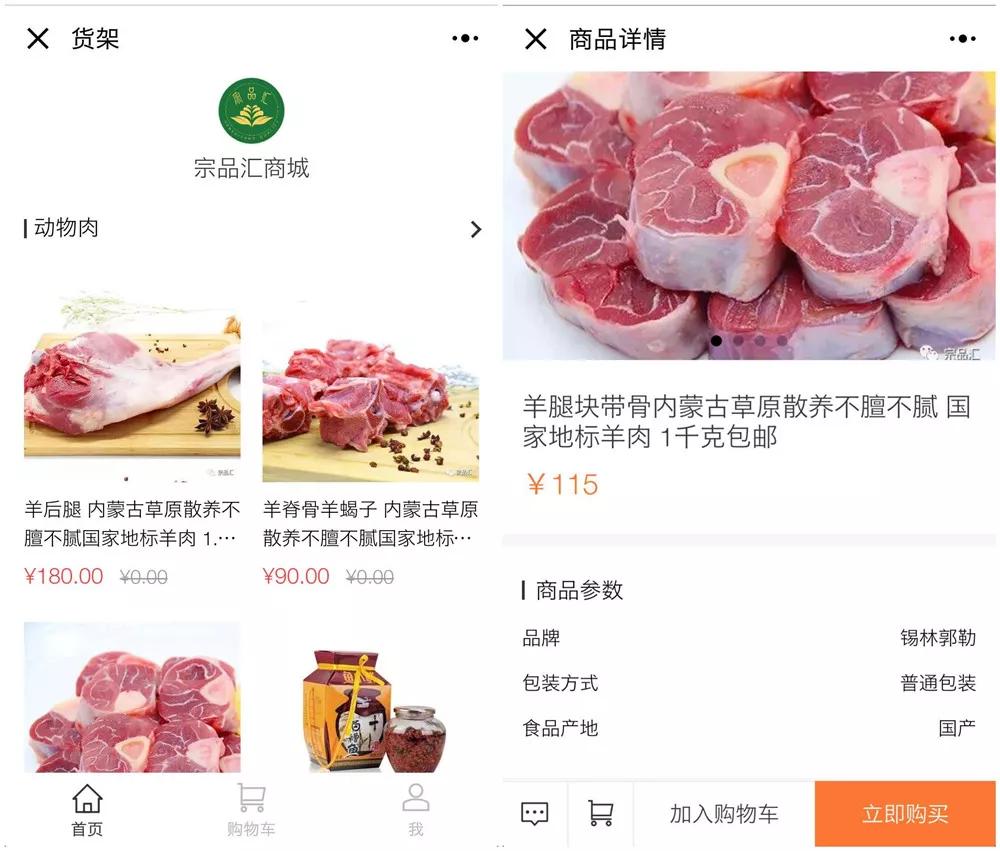Image resolution: width=1000 pixels, height=851 pixels.
Task: Switch to the 购物车 tab
Action: point(251,811)
